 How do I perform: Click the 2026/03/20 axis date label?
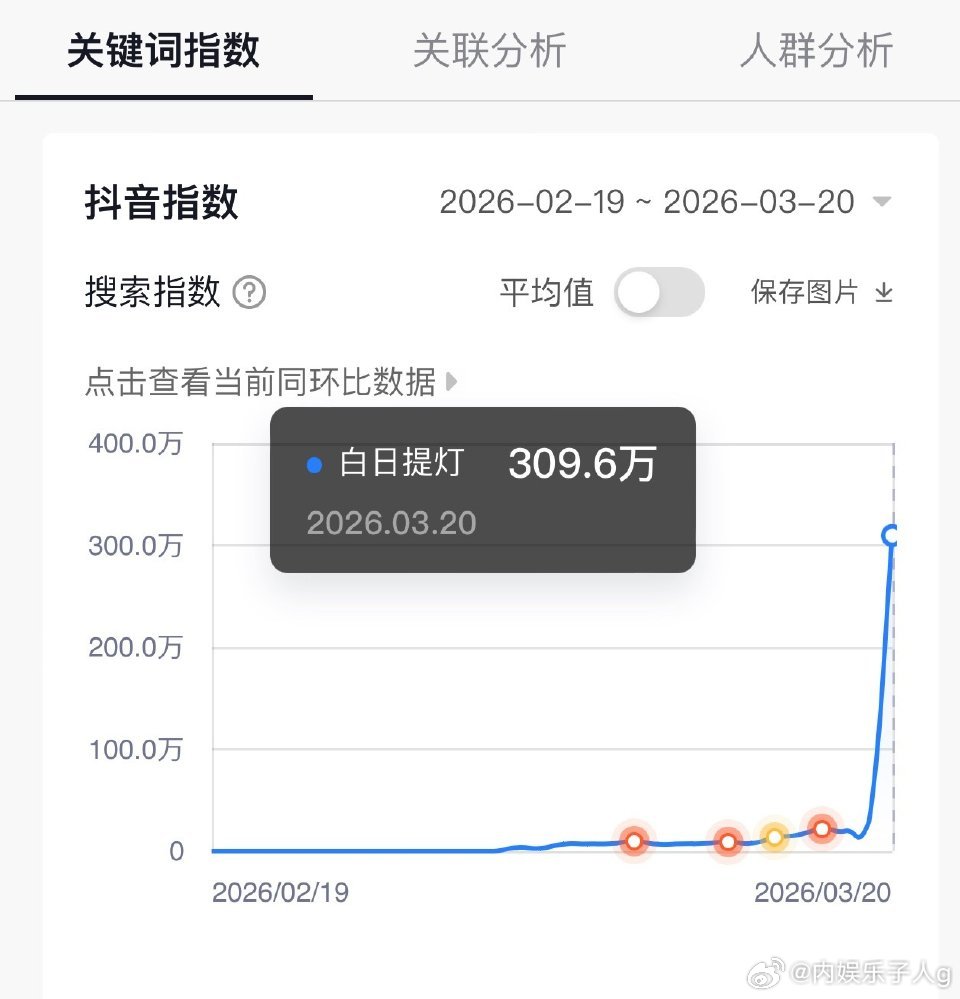(x=824, y=891)
